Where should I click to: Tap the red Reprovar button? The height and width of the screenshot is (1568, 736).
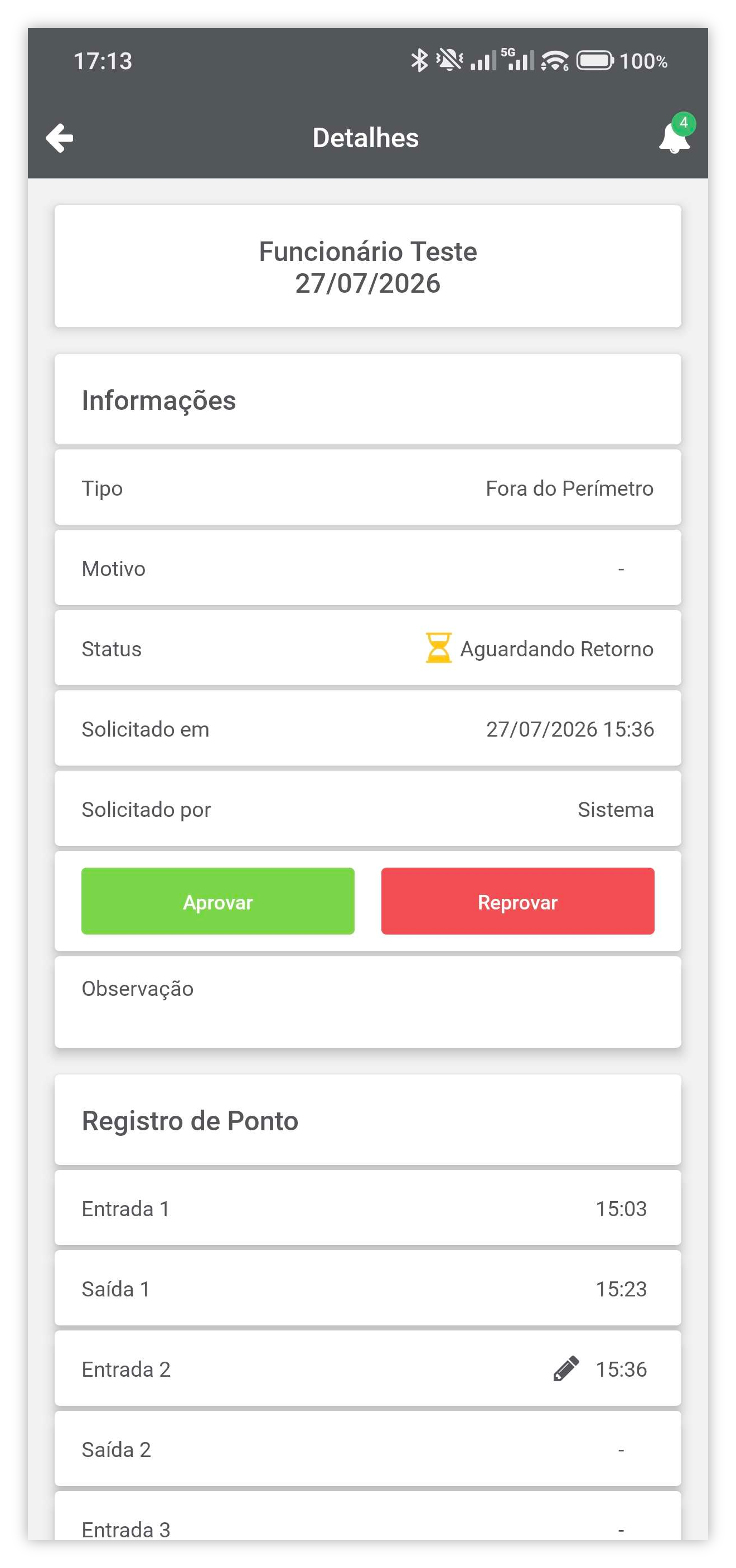tap(517, 901)
